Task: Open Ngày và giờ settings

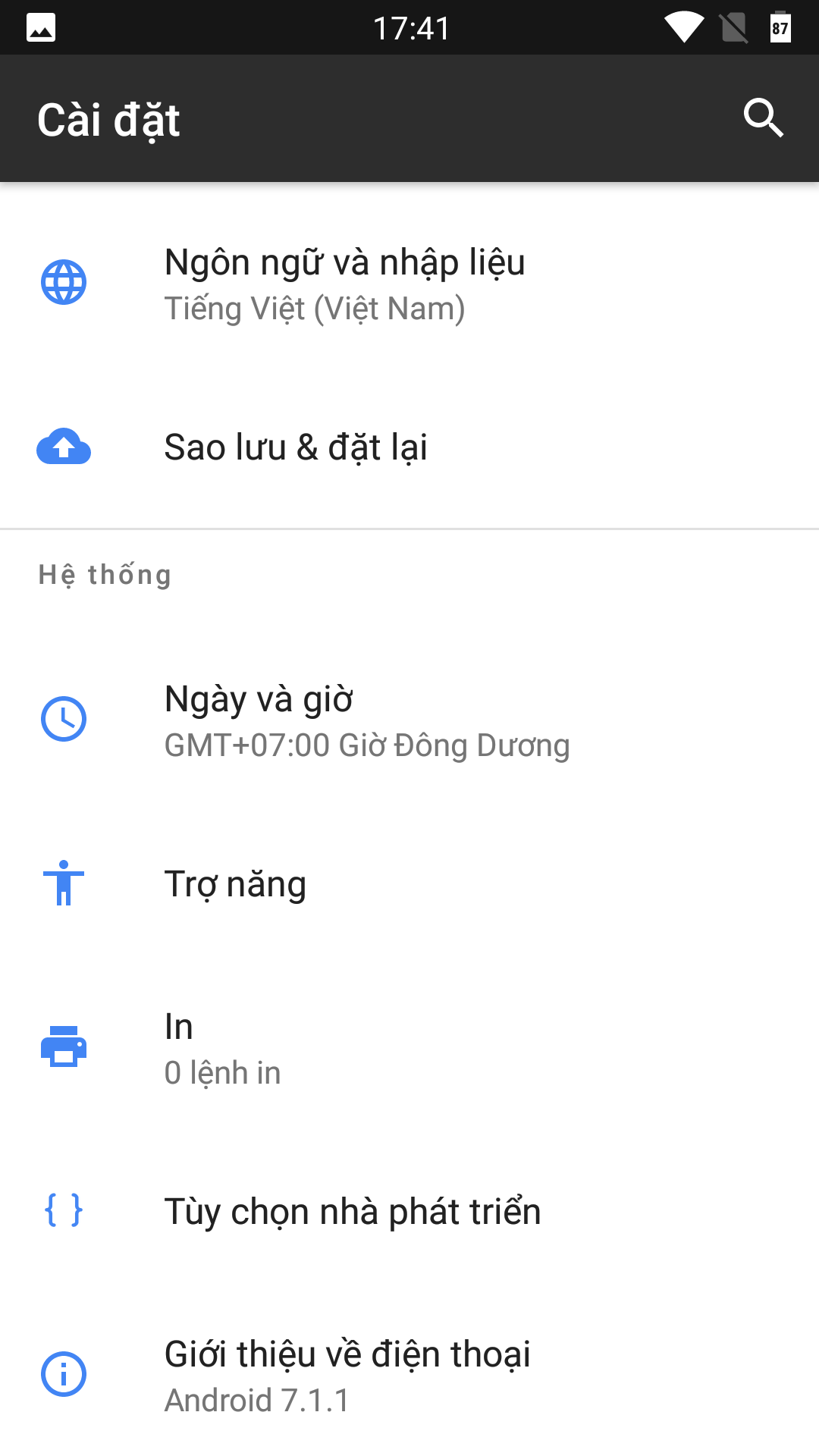Action: [409, 720]
